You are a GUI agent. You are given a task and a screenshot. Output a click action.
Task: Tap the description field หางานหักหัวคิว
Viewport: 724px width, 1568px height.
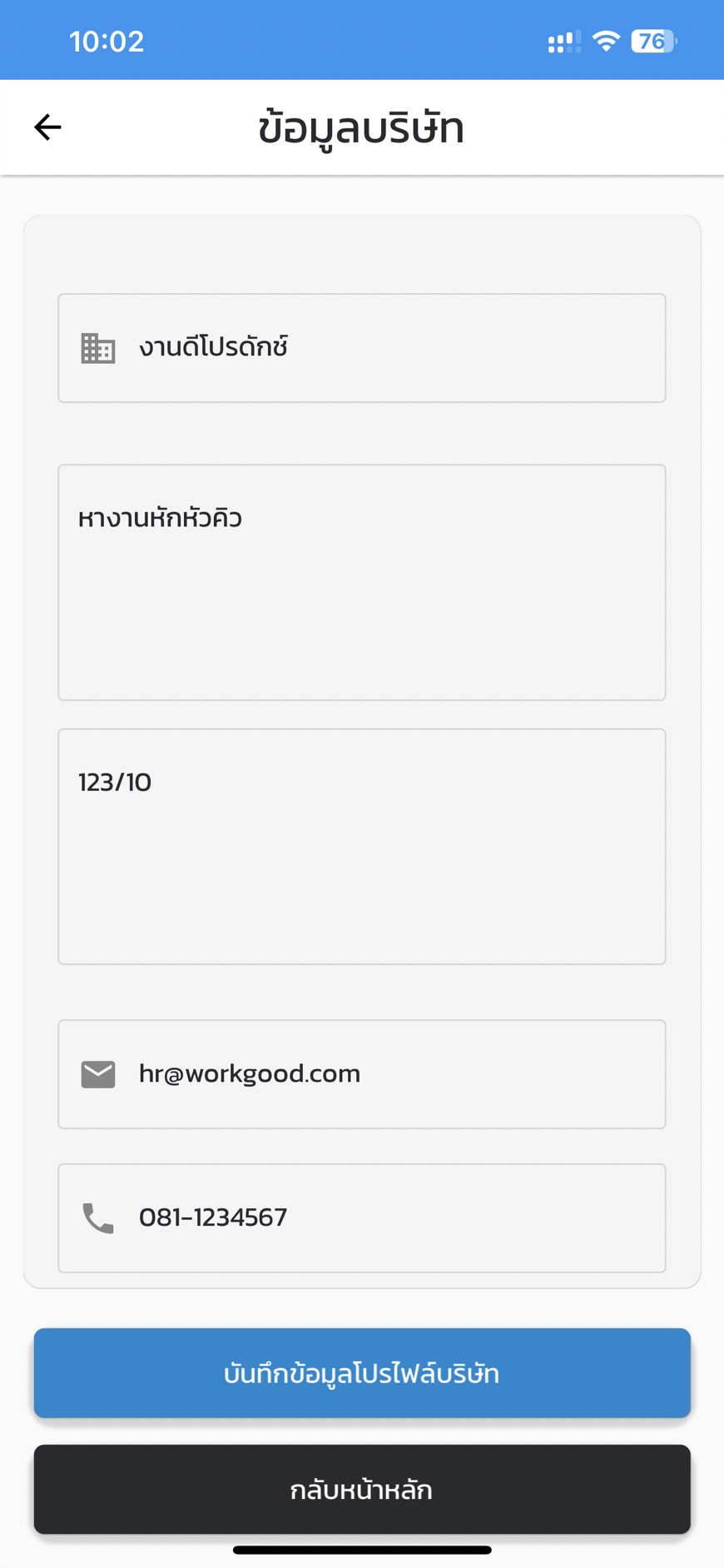pyautogui.click(x=362, y=582)
